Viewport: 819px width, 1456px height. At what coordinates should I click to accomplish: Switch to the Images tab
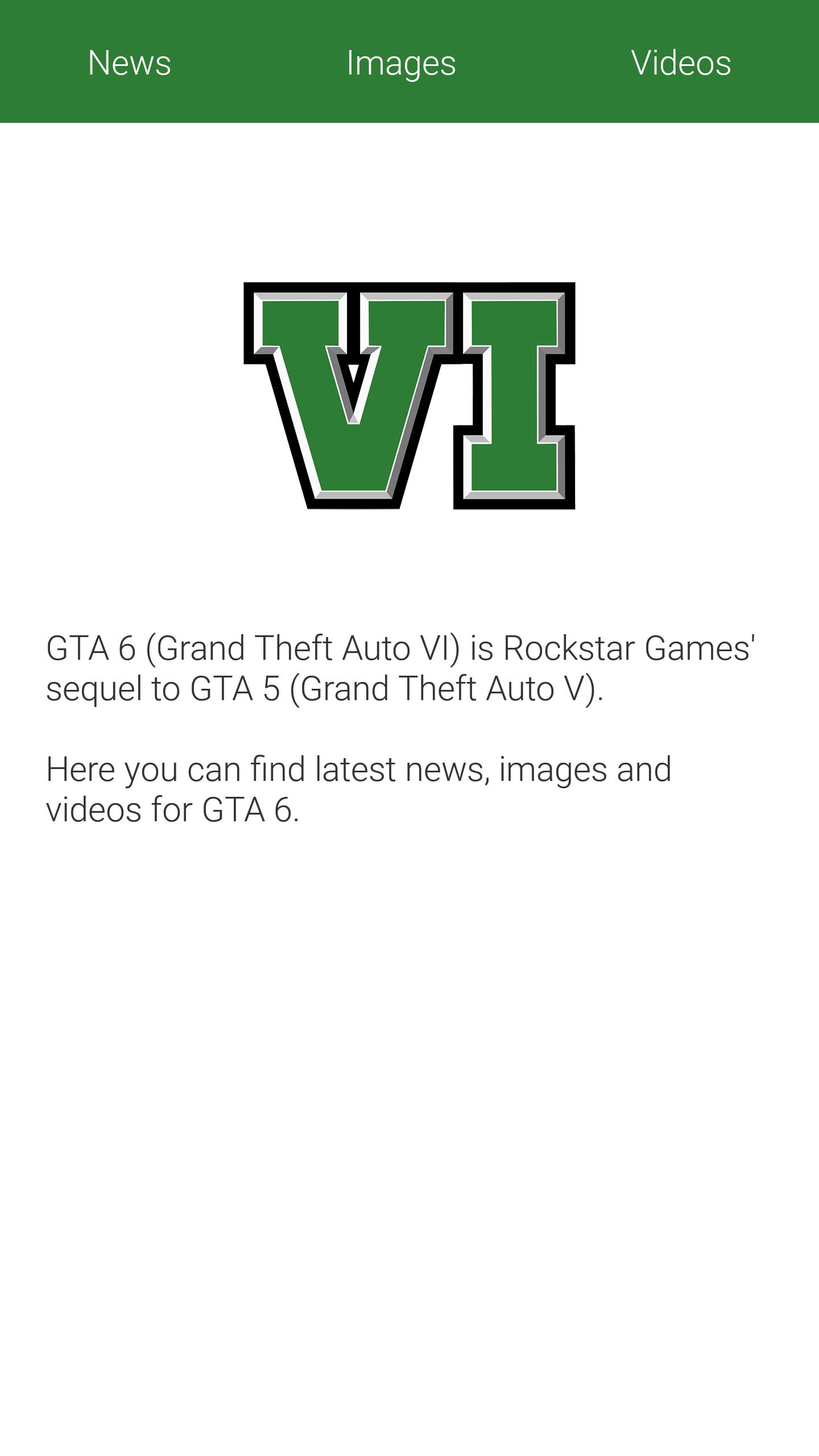(401, 64)
